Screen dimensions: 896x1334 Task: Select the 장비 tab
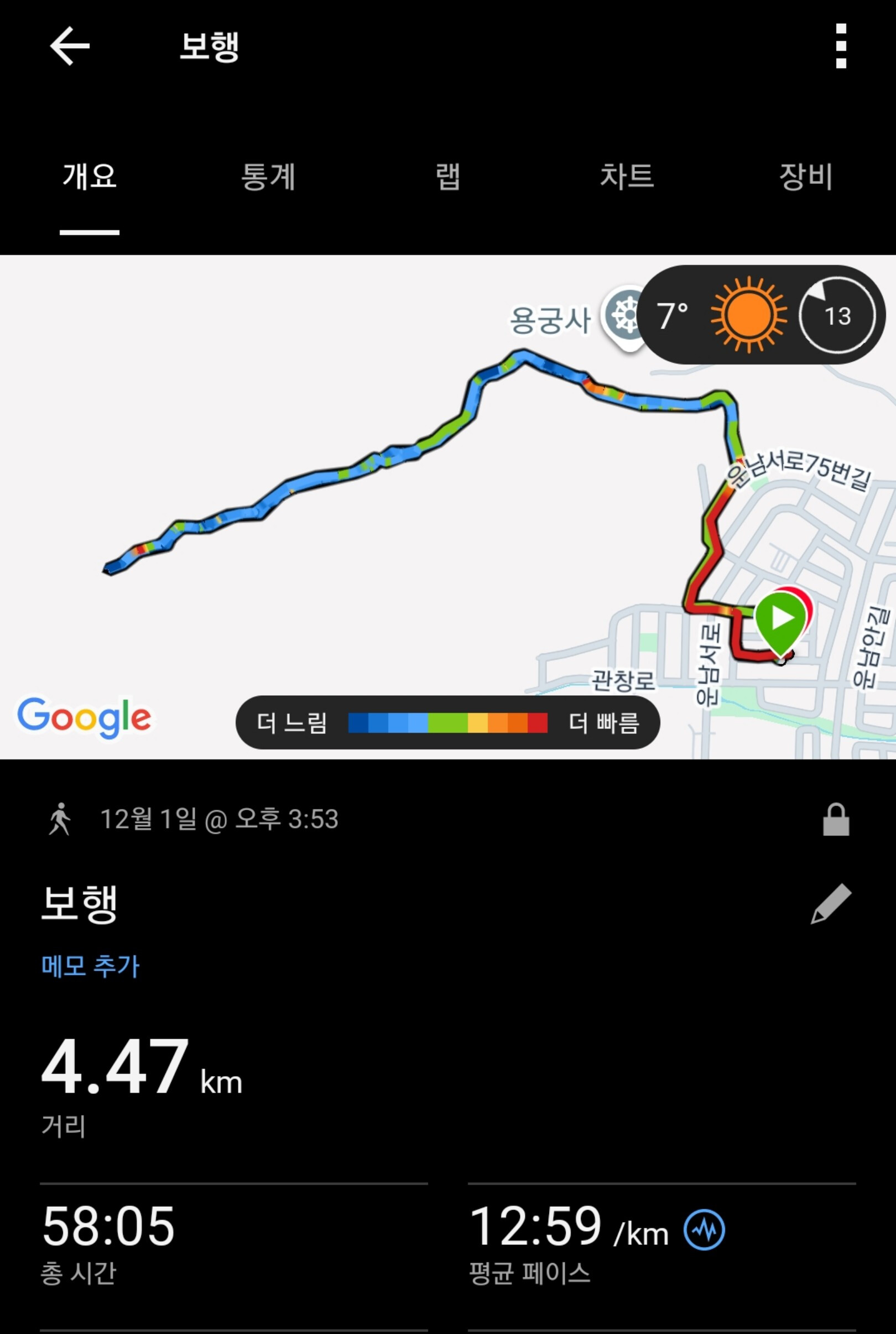pos(806,176)
